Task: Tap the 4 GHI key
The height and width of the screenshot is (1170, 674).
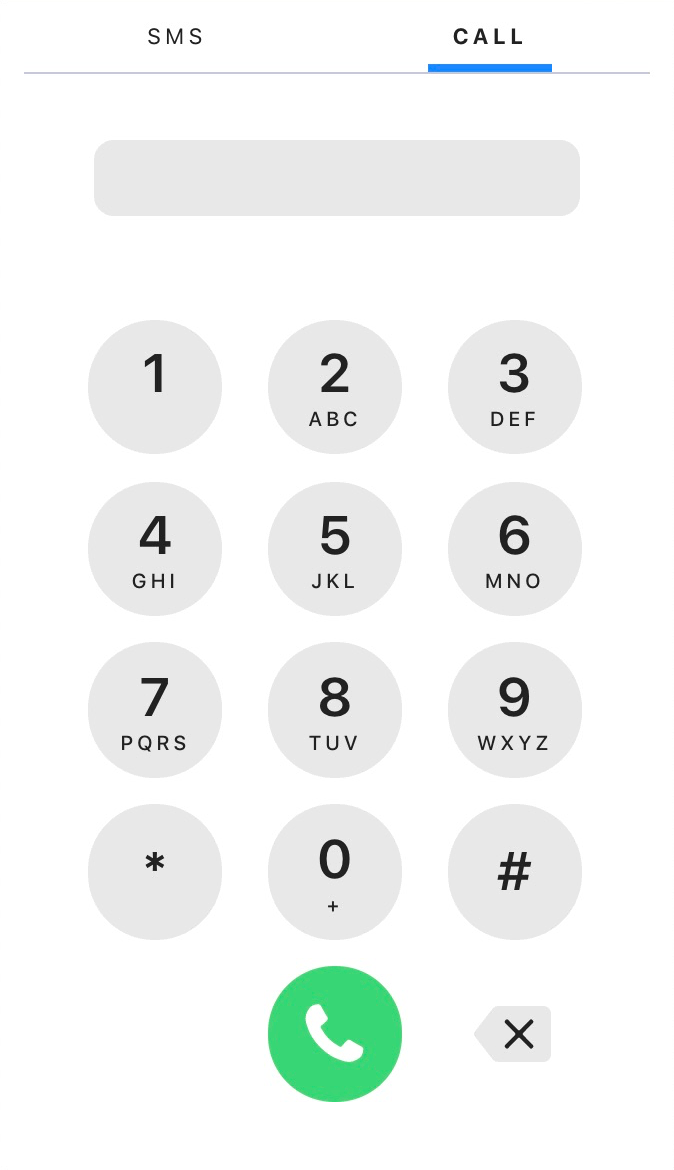Action: coord(155,549)
